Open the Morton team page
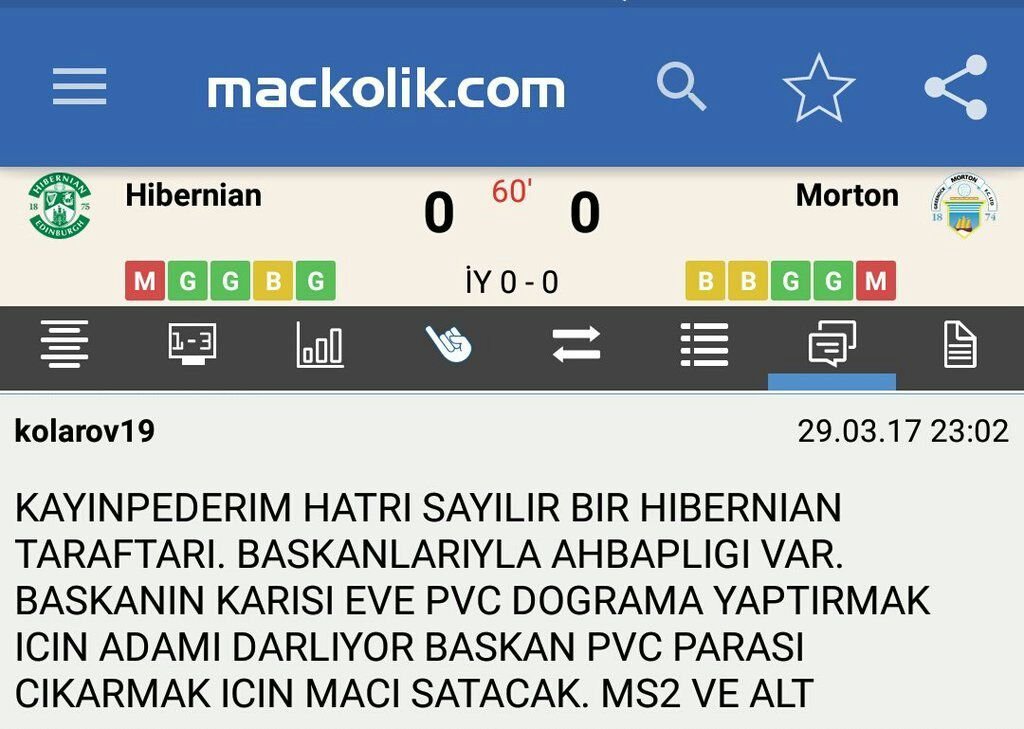The height and width of the screenshot is (729, 1024). coord(847,195)
